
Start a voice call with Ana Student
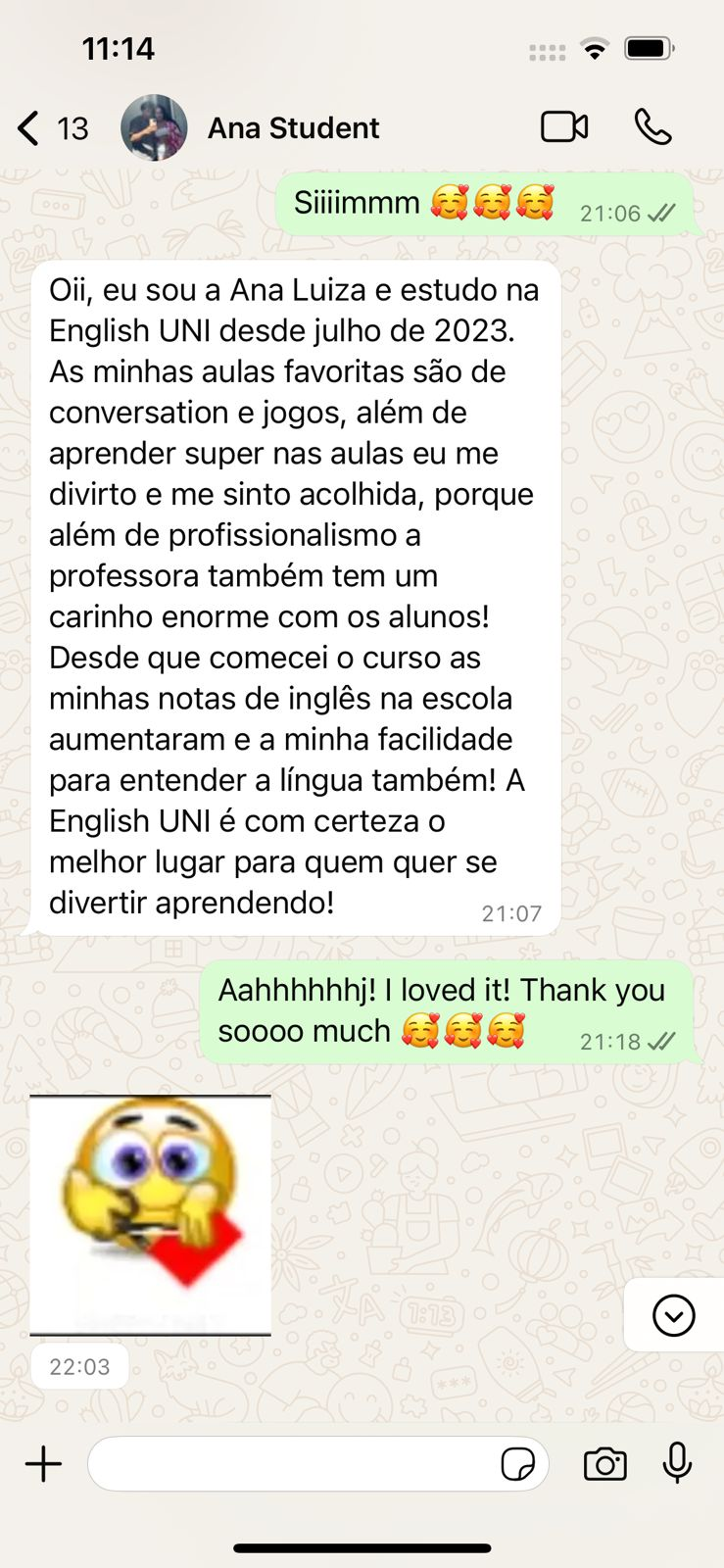pyautogui.click(x=652, y=127)
